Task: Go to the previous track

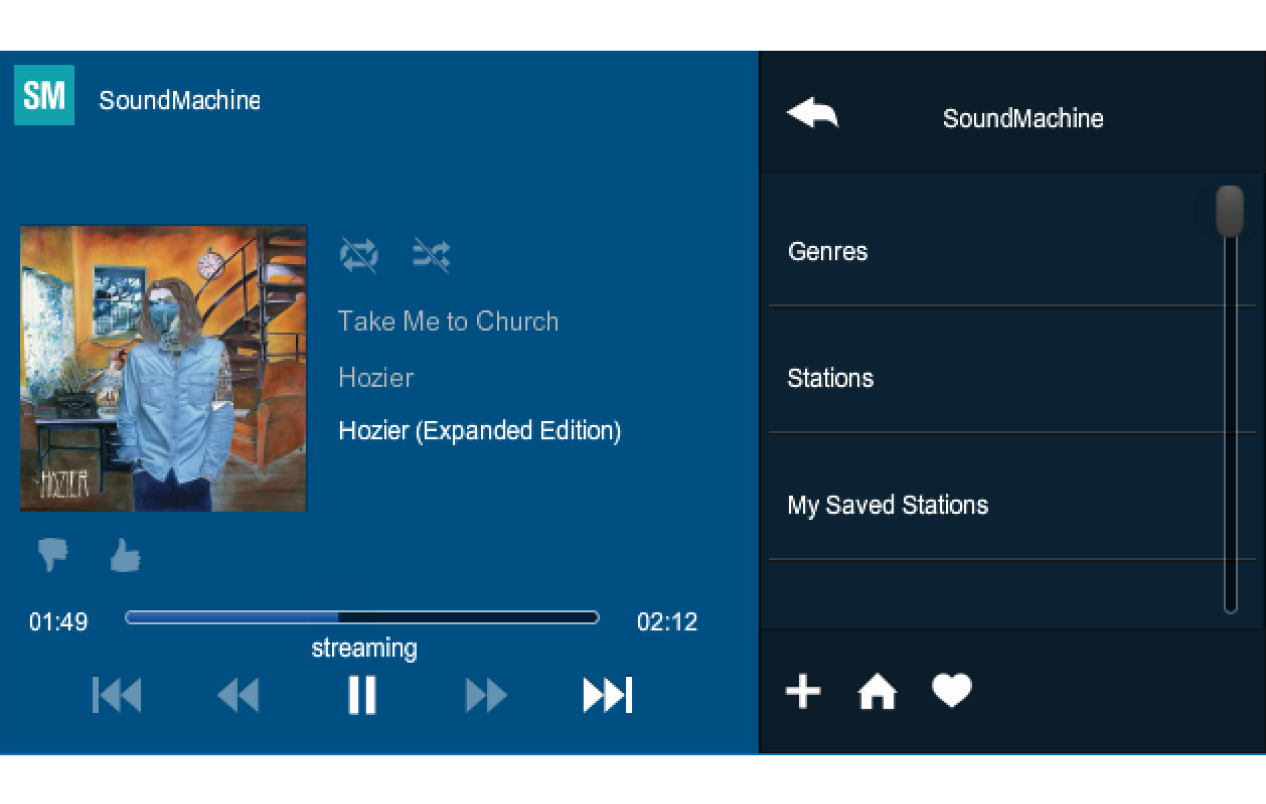Action: coord(117,694)
